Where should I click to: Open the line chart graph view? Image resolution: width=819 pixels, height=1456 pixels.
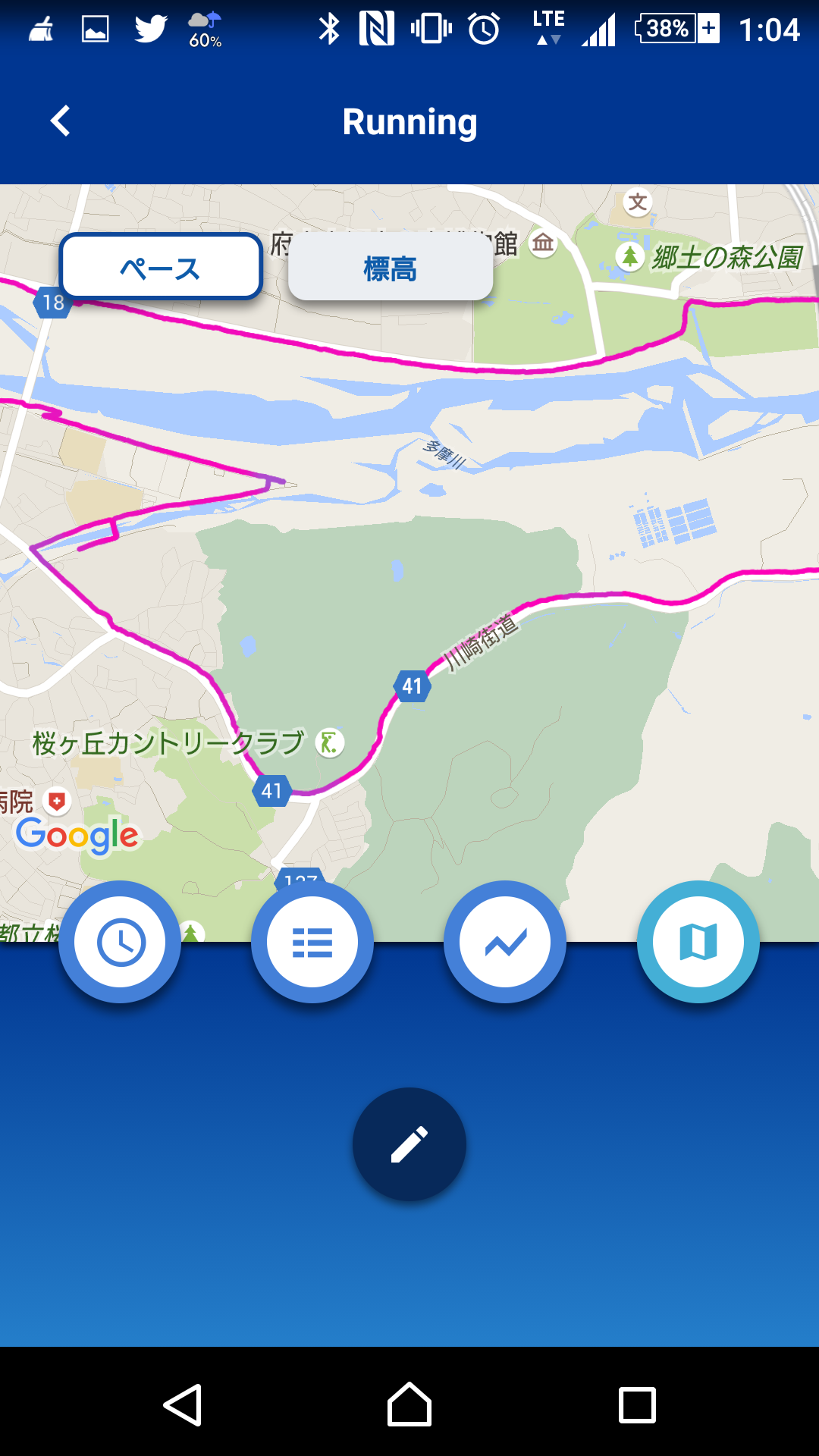(x=505, y=942)
